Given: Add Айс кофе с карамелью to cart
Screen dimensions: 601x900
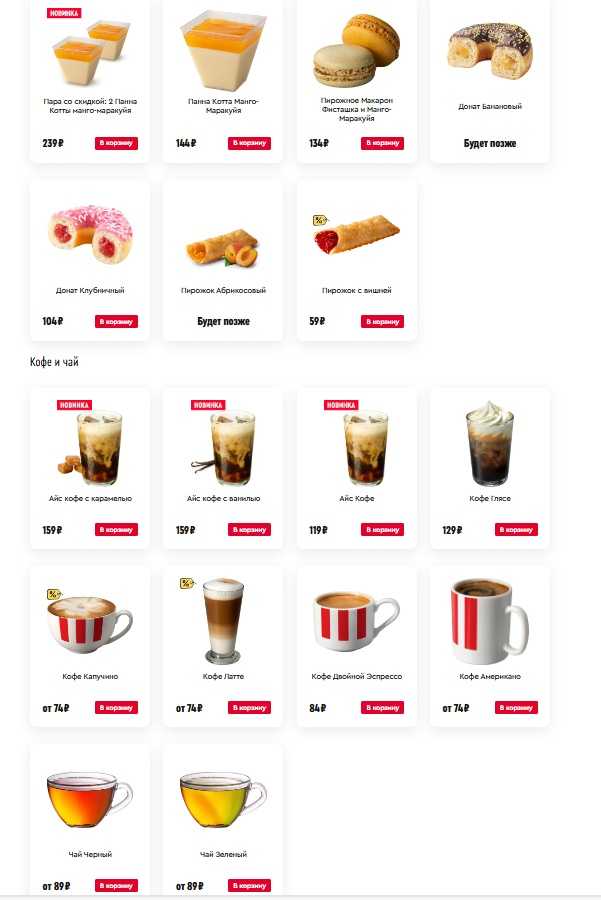Looking at the screenshot, I should [x=116, y=530].
